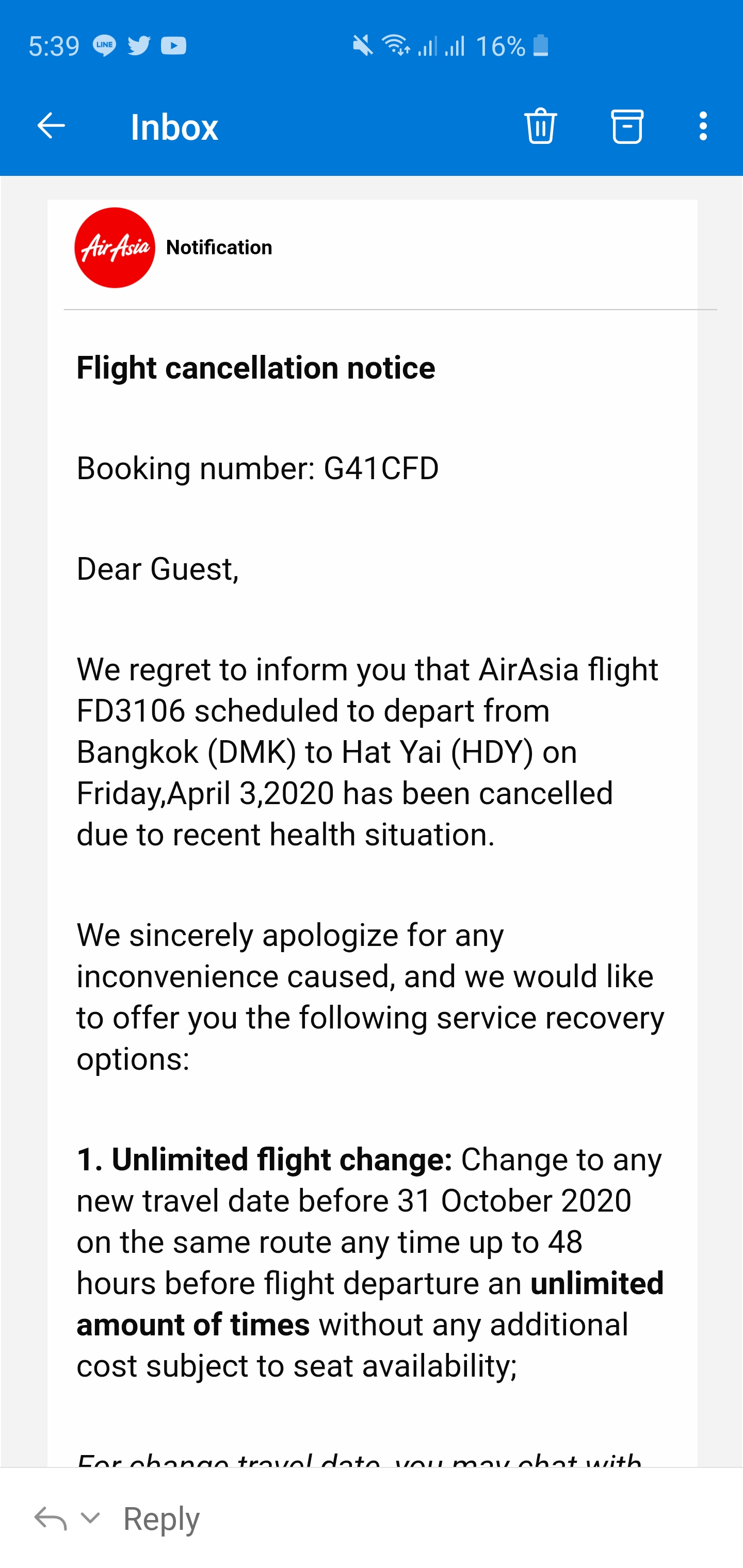Expand the reply options dropdown arrow

pos(90,1518)
